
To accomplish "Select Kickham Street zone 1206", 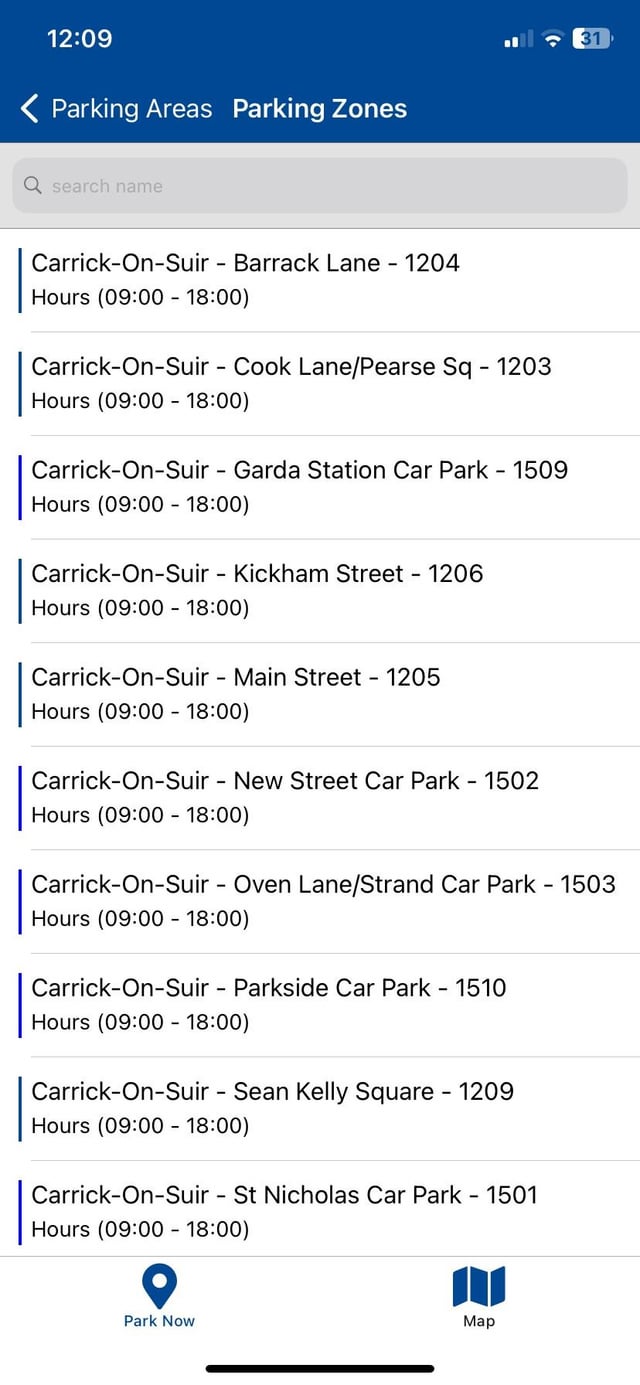I will click(x=320, y=590).
